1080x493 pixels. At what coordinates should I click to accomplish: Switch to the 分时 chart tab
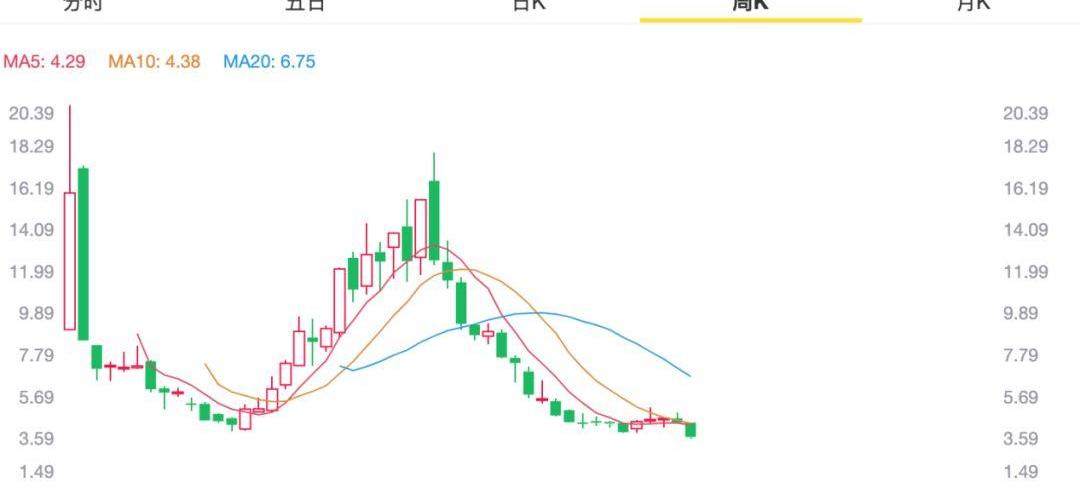pyautogui.click(x=83, y=5)
